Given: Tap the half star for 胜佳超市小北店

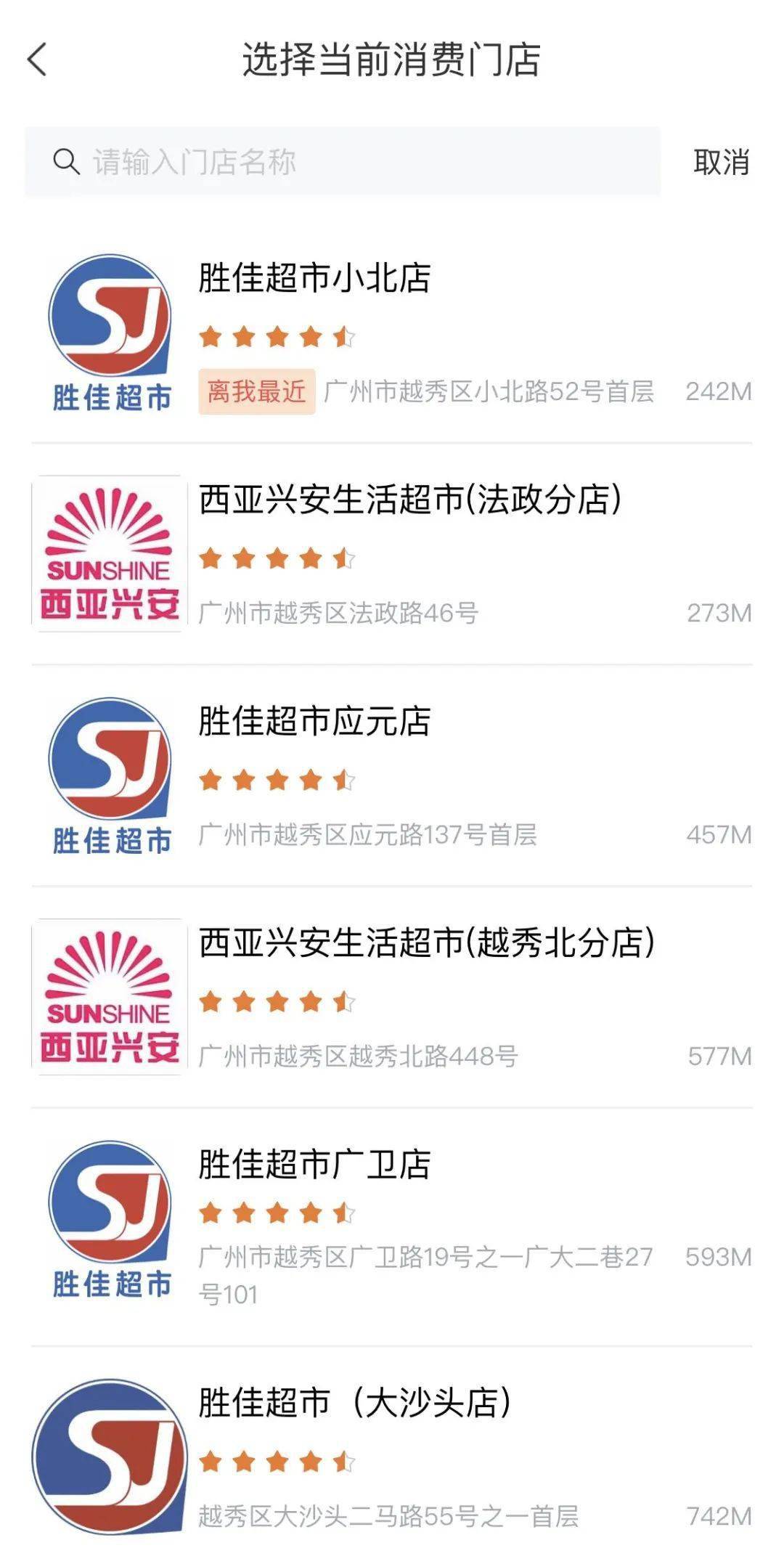Looking at the screenshot, I should [343, 334].
